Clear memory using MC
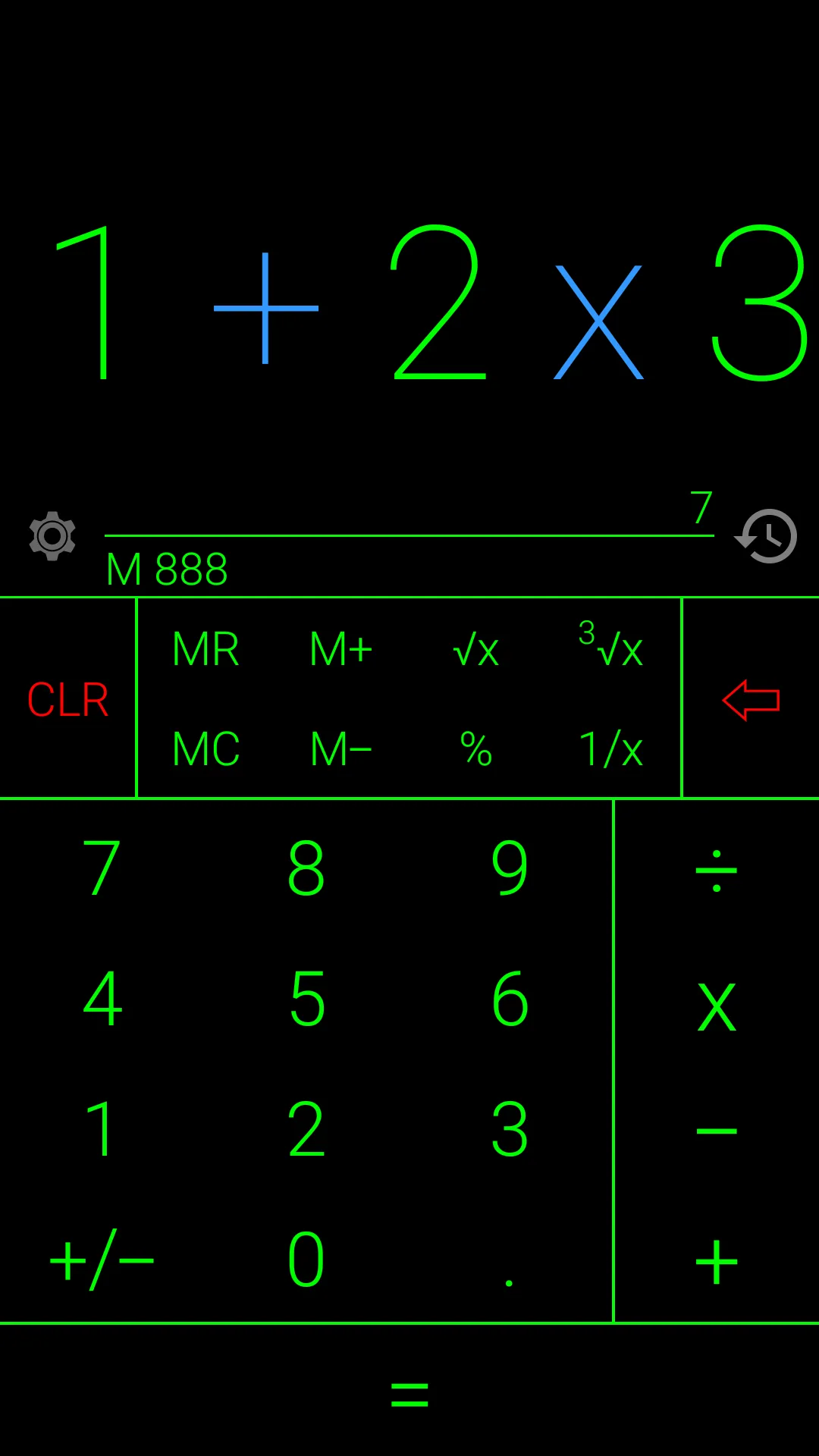 [x=206, y=749]
